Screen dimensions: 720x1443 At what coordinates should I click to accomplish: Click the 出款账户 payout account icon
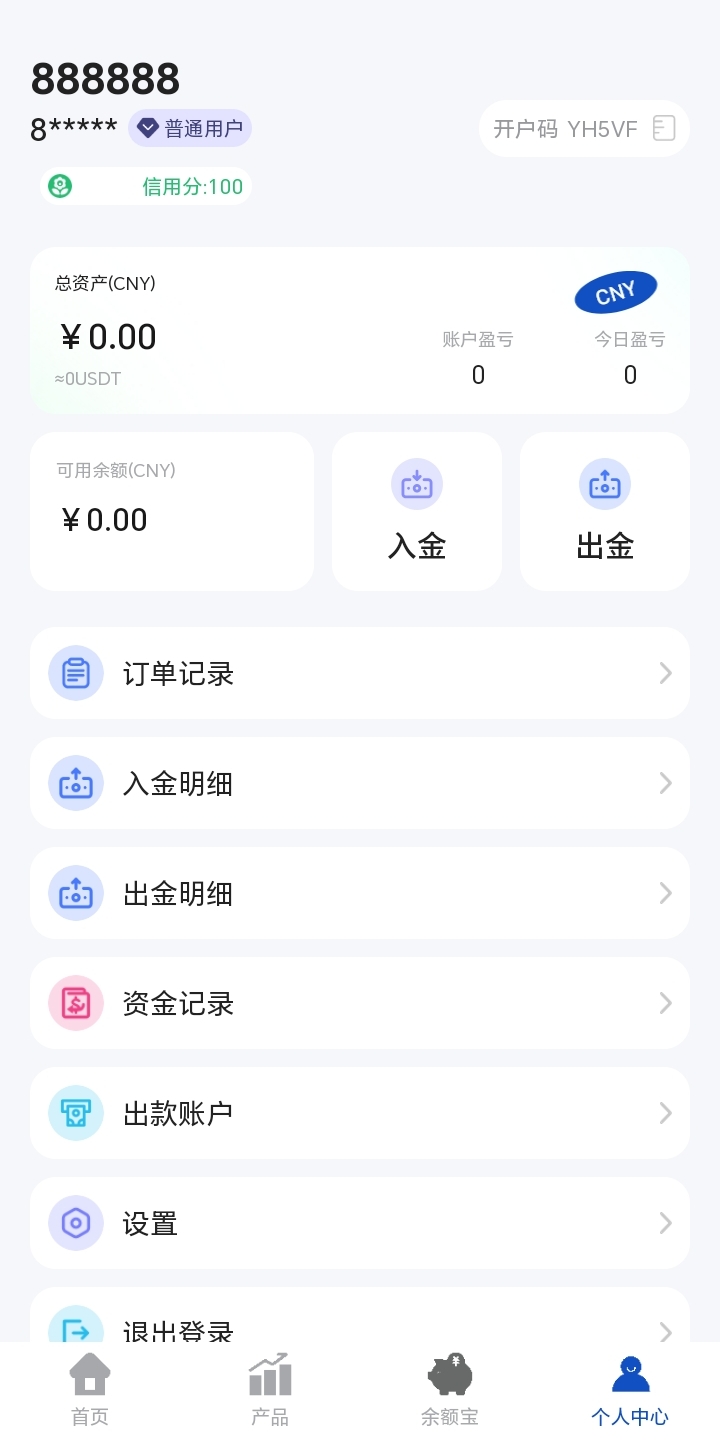(x=75, y=1113)
